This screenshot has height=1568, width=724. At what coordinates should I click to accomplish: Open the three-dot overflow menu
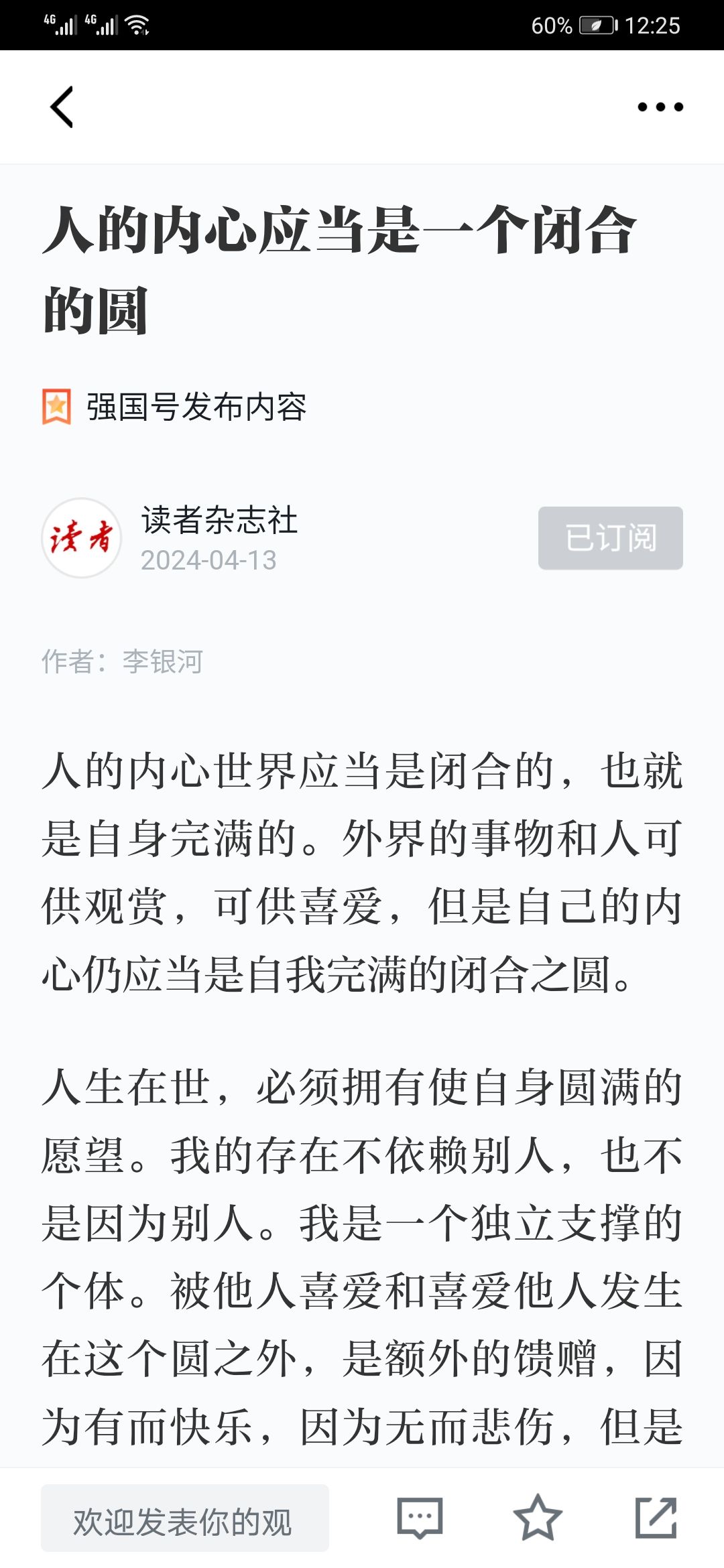tap(660, 107)
